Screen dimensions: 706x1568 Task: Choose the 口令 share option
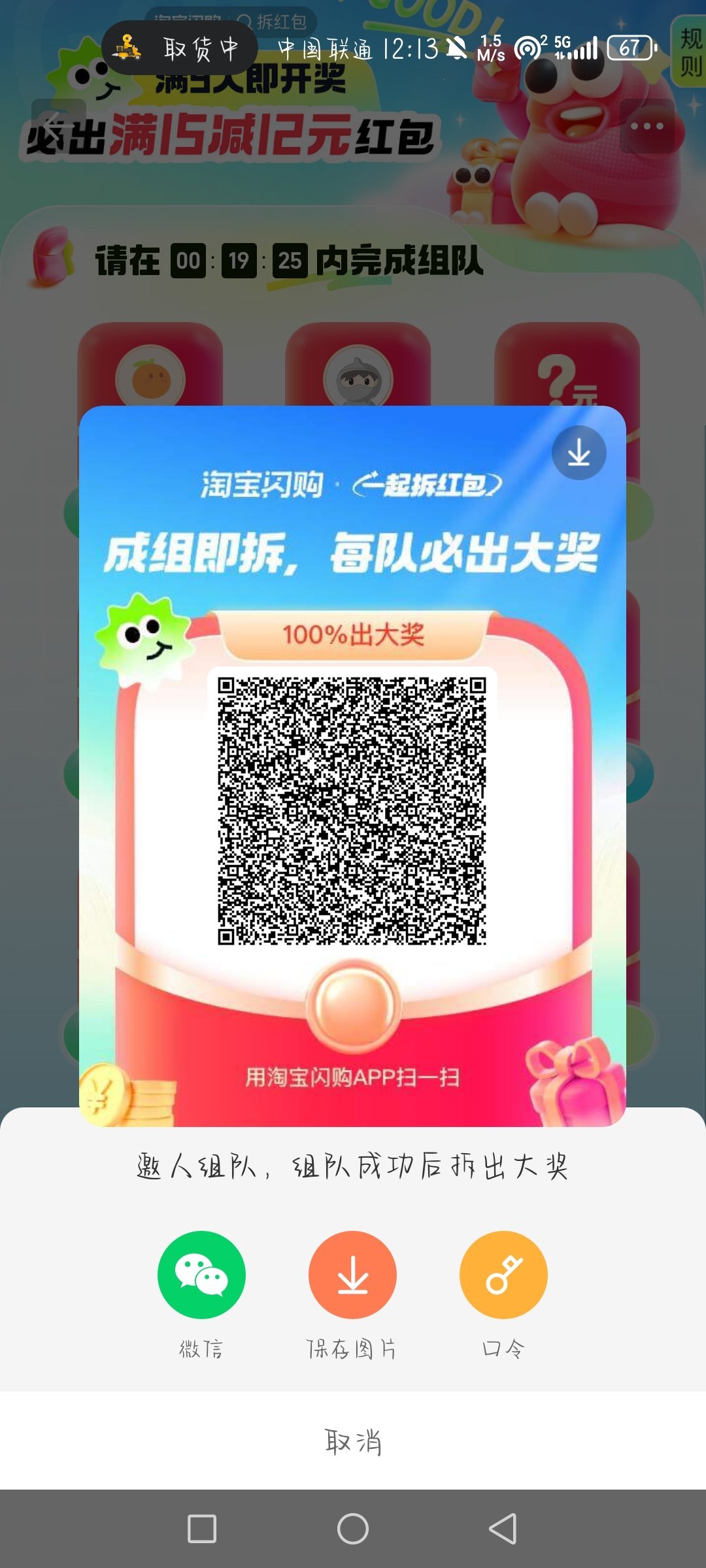point(503,1275)
